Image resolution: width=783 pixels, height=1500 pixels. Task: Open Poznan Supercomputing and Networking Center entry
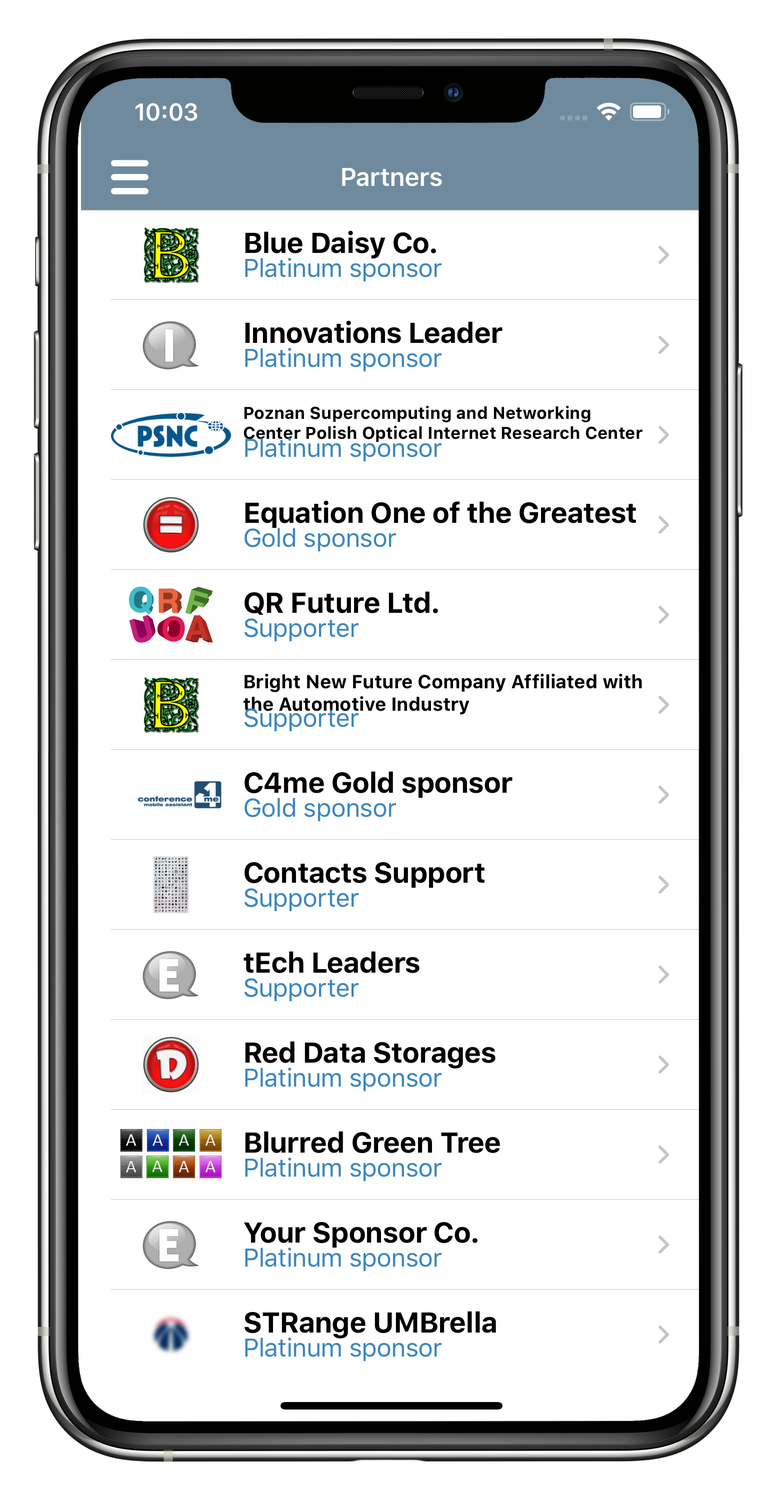(x=390, y=435)
